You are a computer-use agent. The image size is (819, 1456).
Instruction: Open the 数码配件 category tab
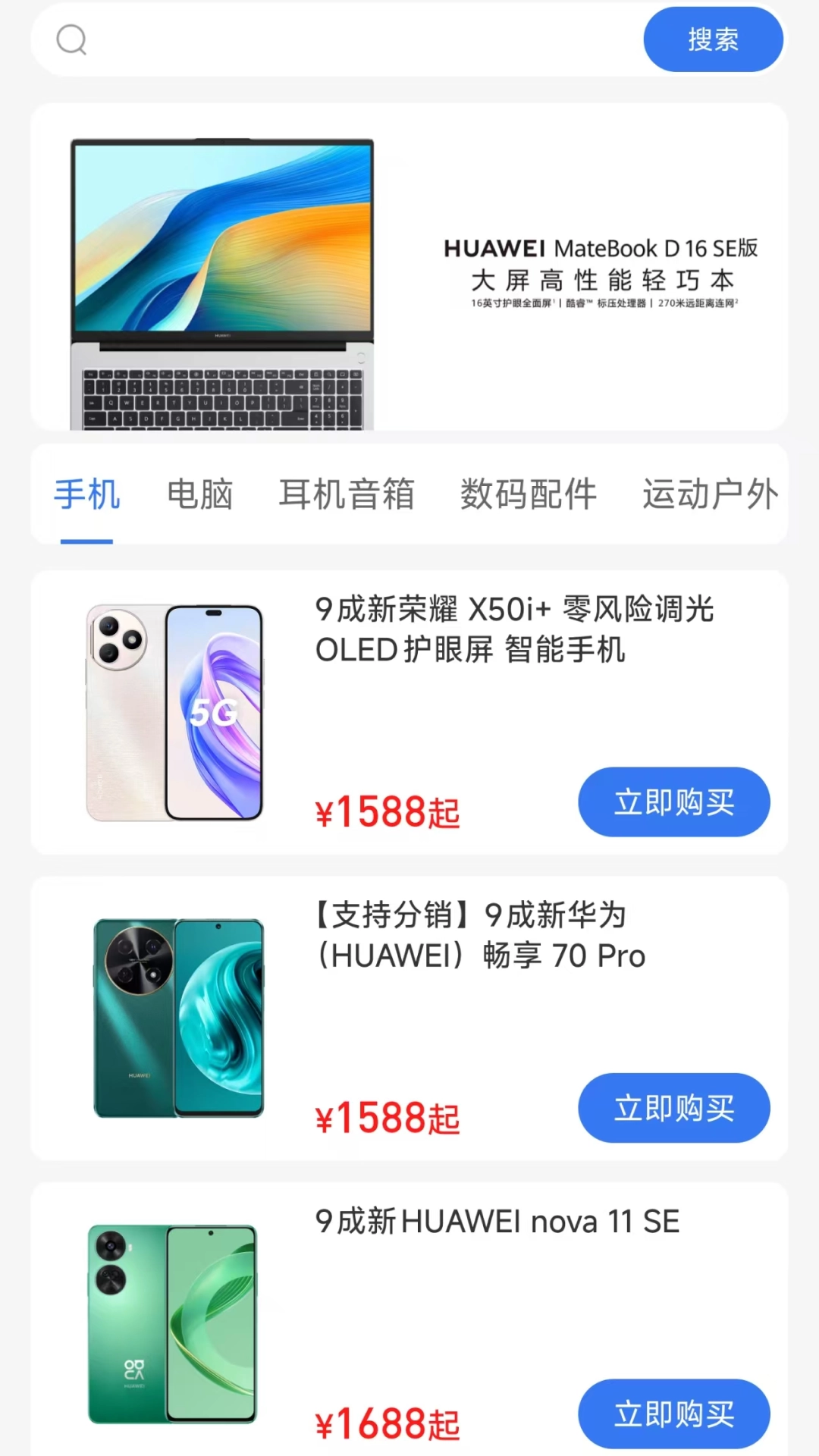pyautogui.click(x=528, y=494)
